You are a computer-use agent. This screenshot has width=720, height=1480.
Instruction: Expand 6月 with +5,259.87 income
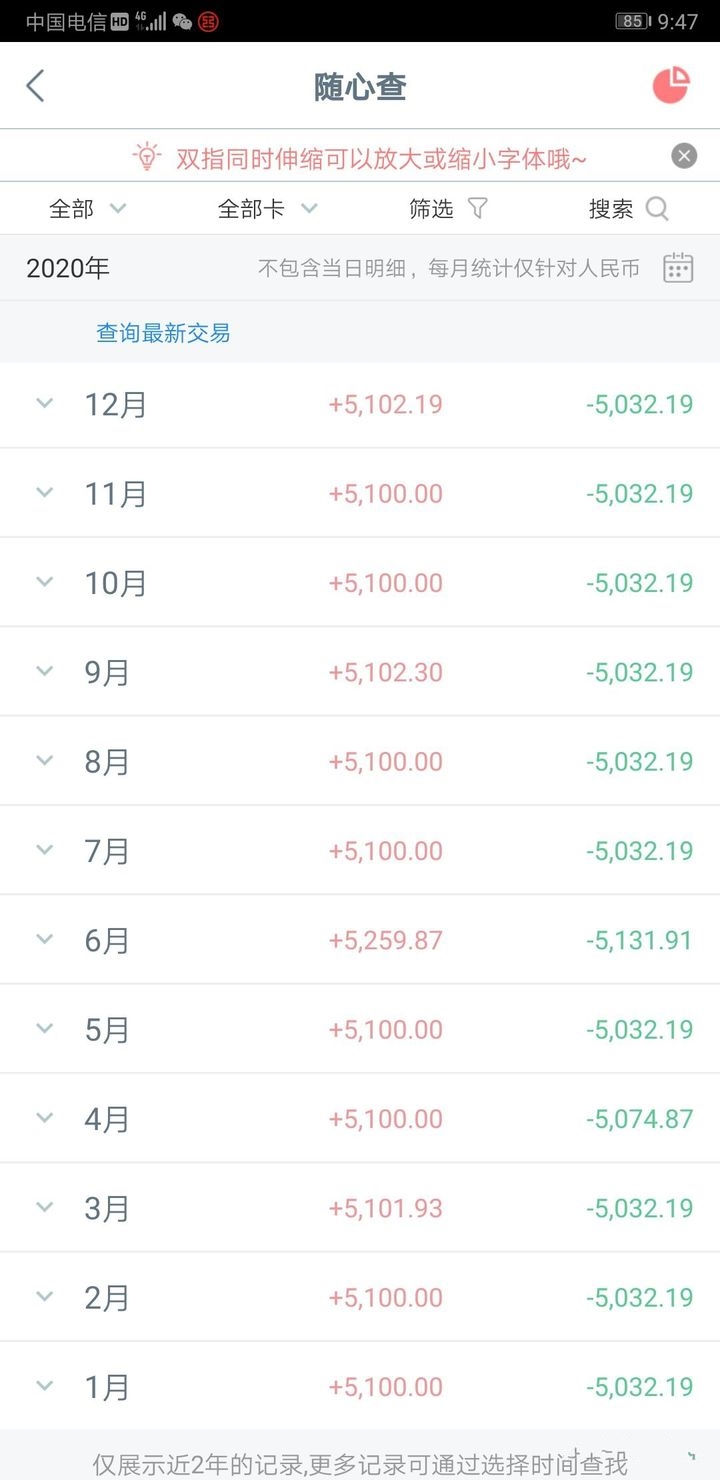360,940
